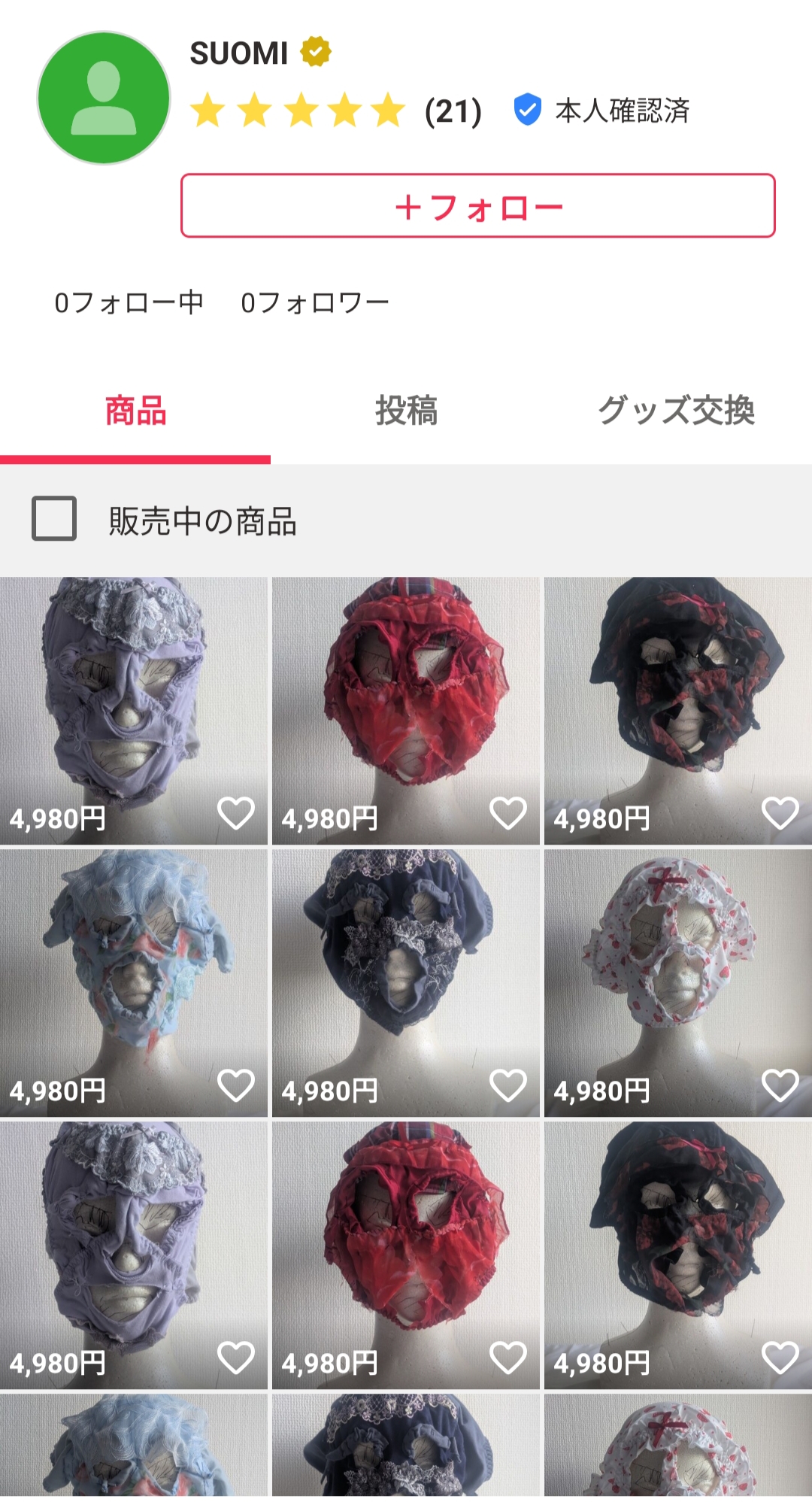Open the second row light blue mask item
Image resolution: width=812 pixels, height=1502 pixels.
[x=133, y=966]
